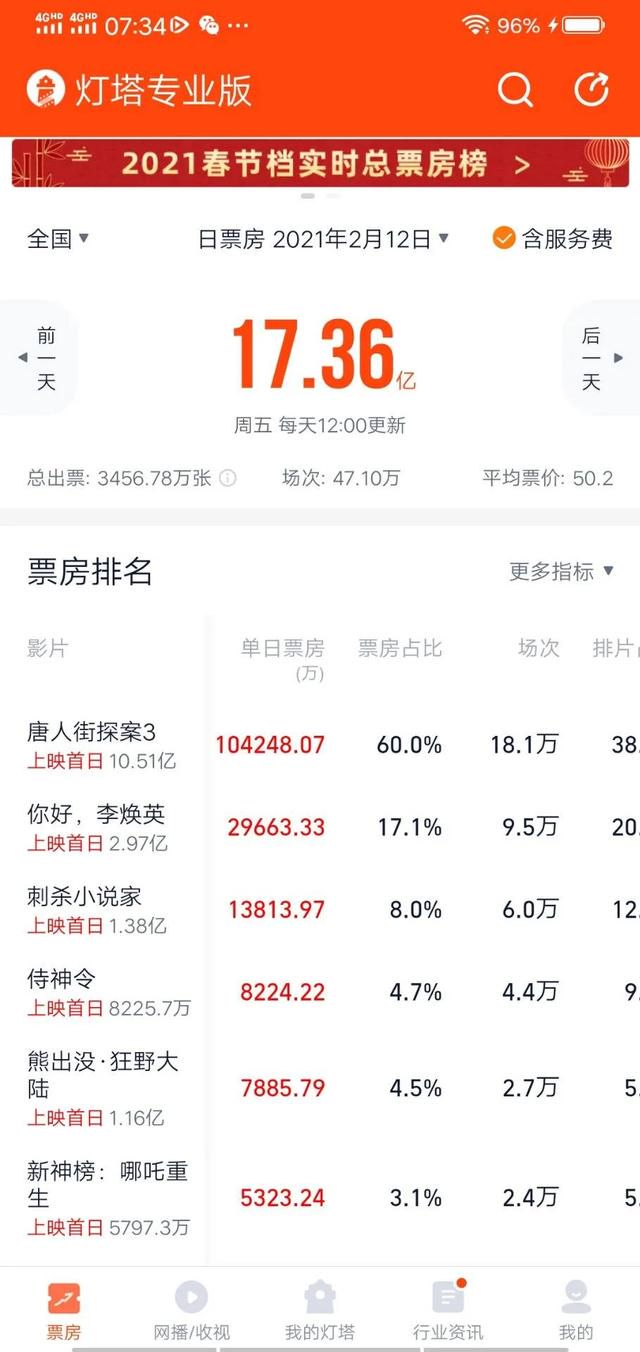Open the 日票房 date picker

324,239
